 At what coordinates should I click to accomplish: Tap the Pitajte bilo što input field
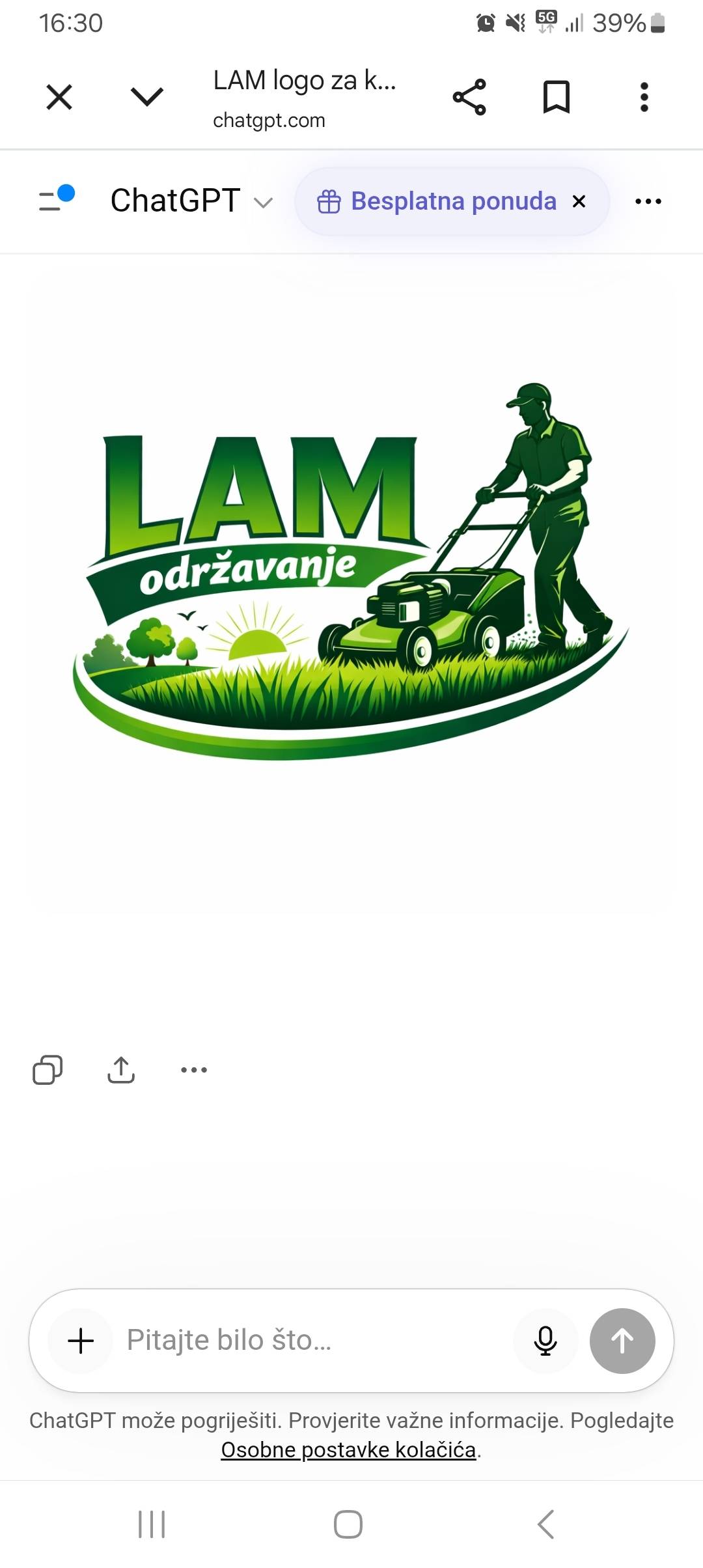[x=293, y=1341]
